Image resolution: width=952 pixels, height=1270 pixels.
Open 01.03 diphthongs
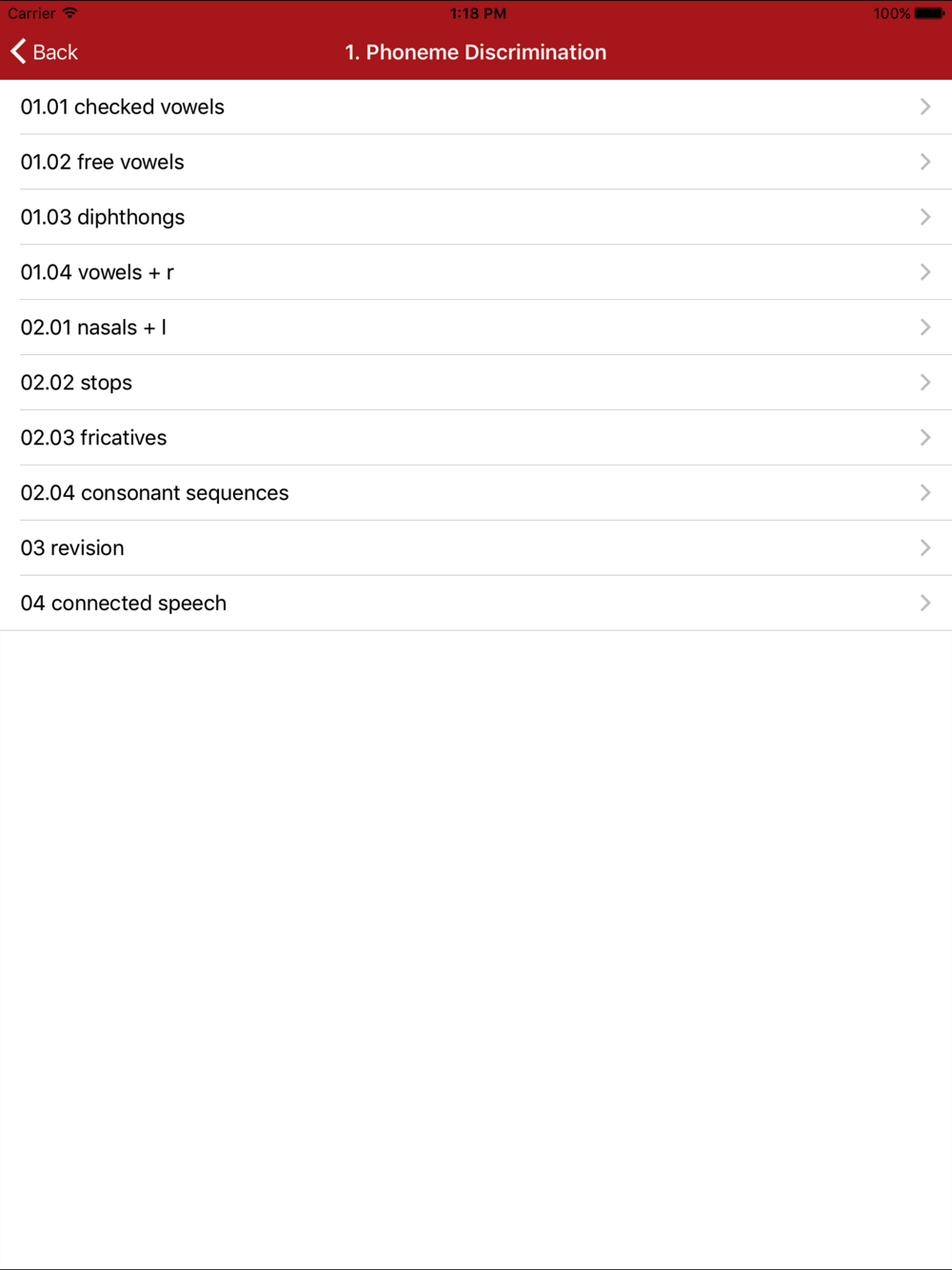click(x=476, y=217)
